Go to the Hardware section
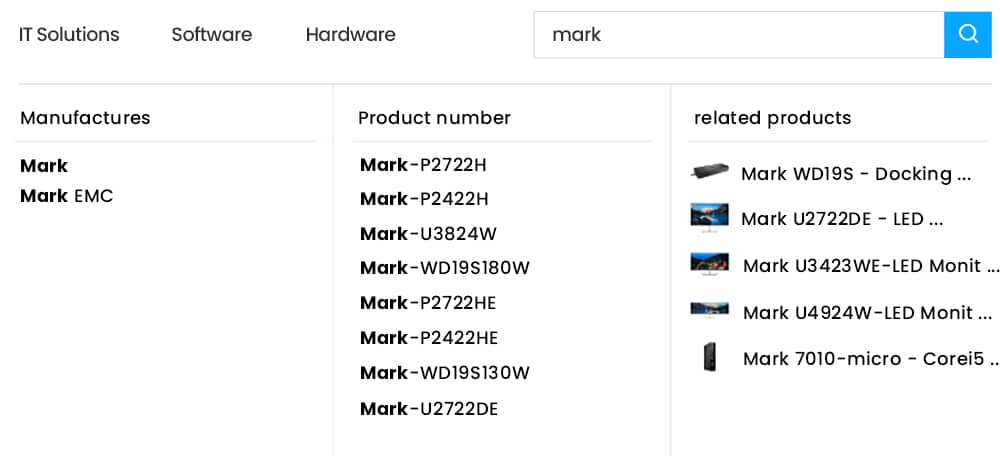The width and height of the screenshot is (1000, 456). [x=350, y=34]
